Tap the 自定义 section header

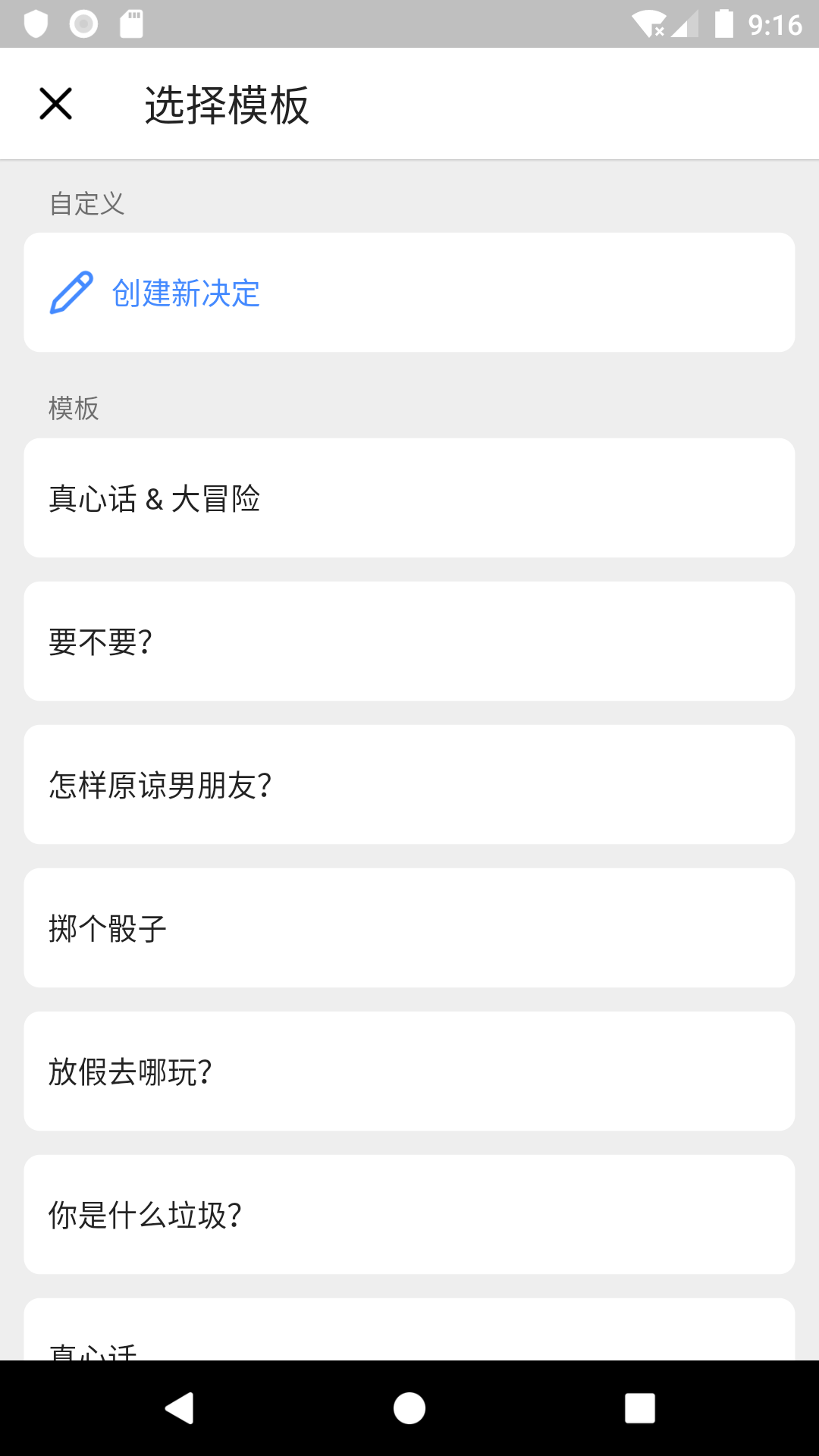coord(87,202)
